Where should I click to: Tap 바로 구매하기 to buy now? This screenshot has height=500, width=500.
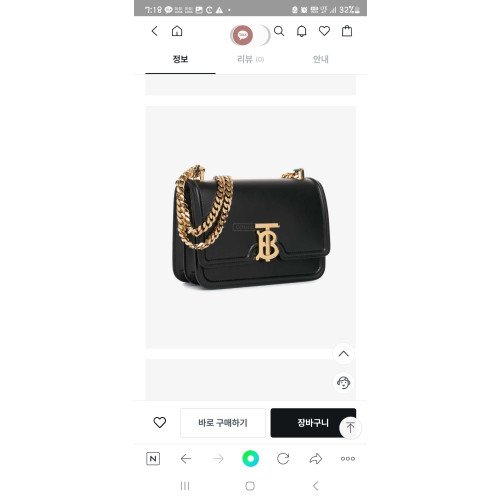(x=223, y=423)
